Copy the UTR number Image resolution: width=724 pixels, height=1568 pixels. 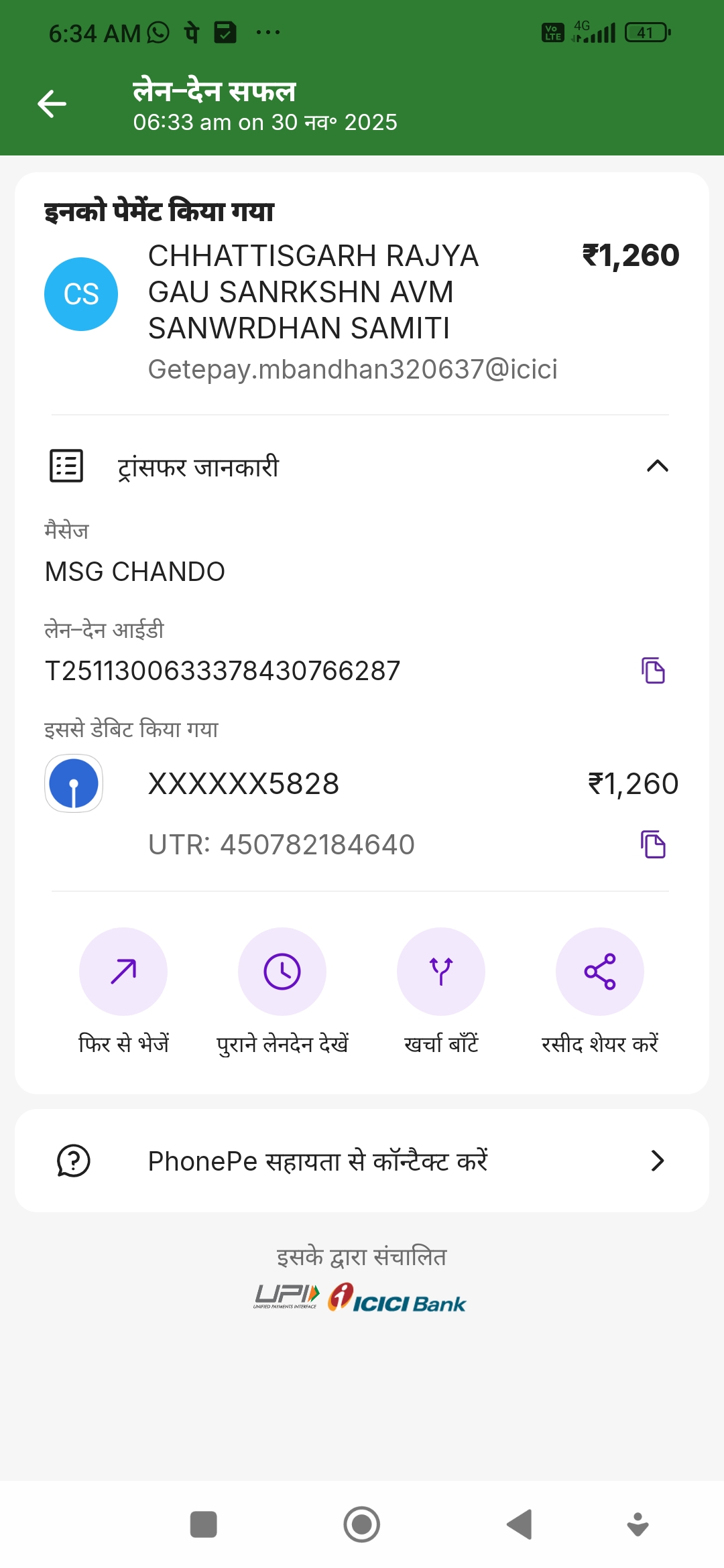653,844
